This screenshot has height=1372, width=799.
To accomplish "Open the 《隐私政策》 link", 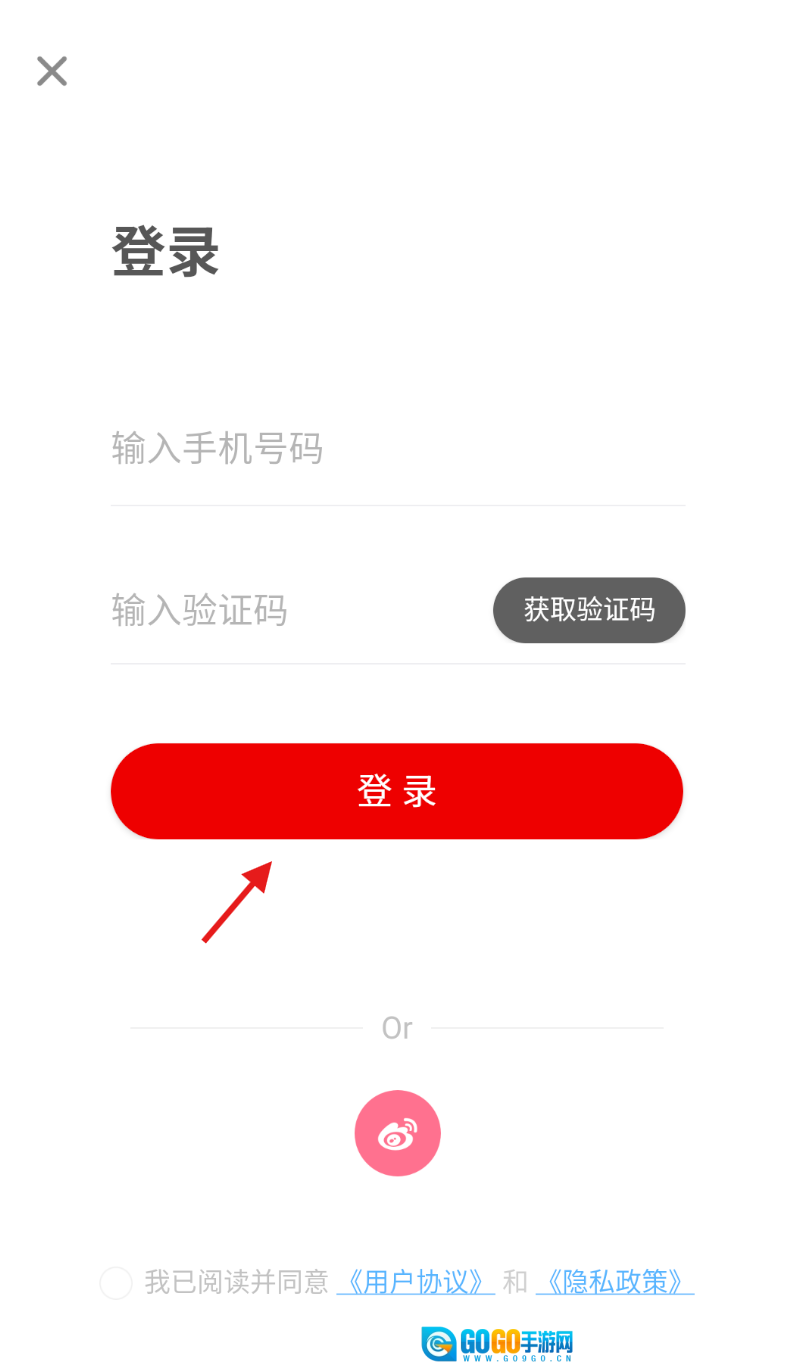I will point(614,1282).
